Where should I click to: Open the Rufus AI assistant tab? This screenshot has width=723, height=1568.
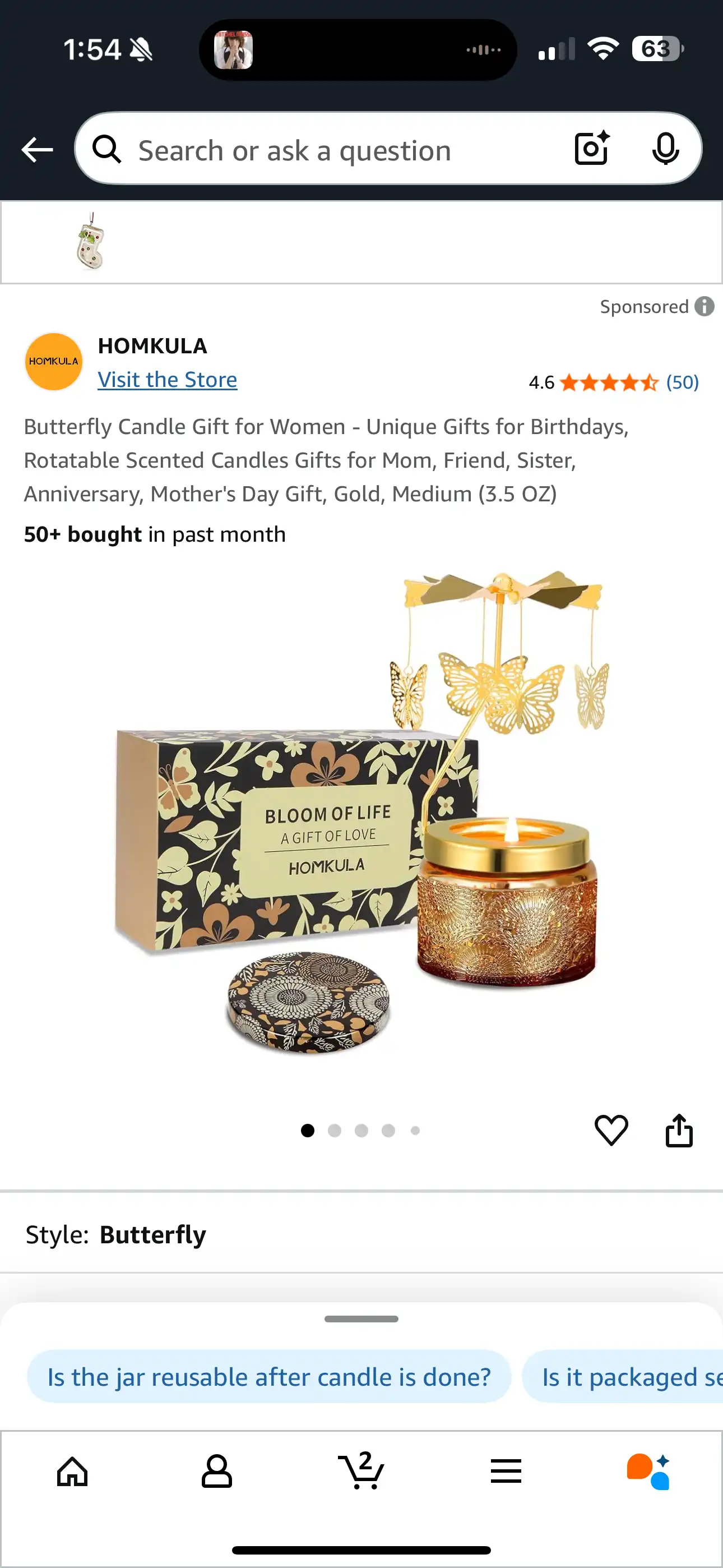pos(649,1472)
